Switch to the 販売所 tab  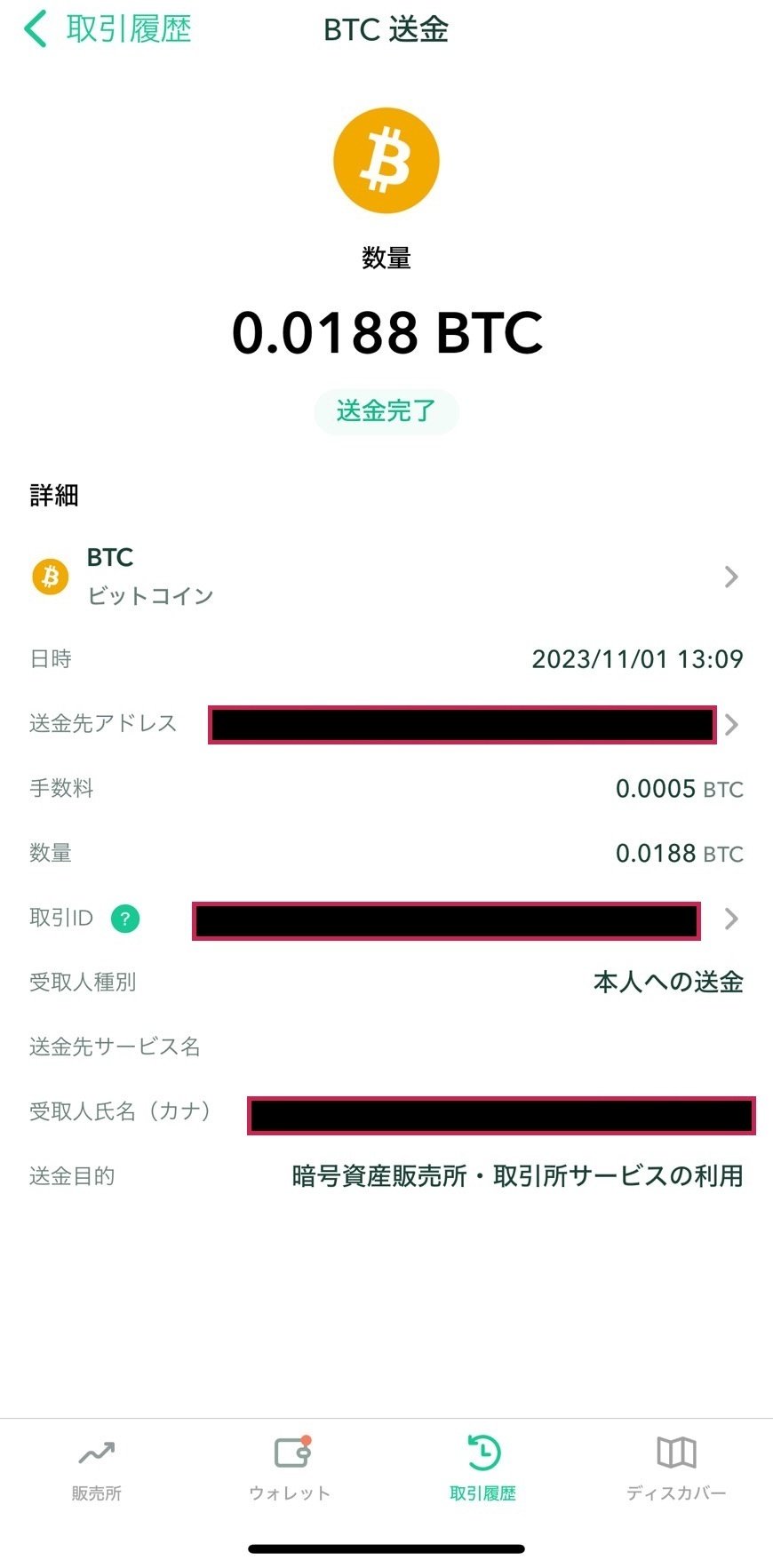click(x=96, y=1466)
